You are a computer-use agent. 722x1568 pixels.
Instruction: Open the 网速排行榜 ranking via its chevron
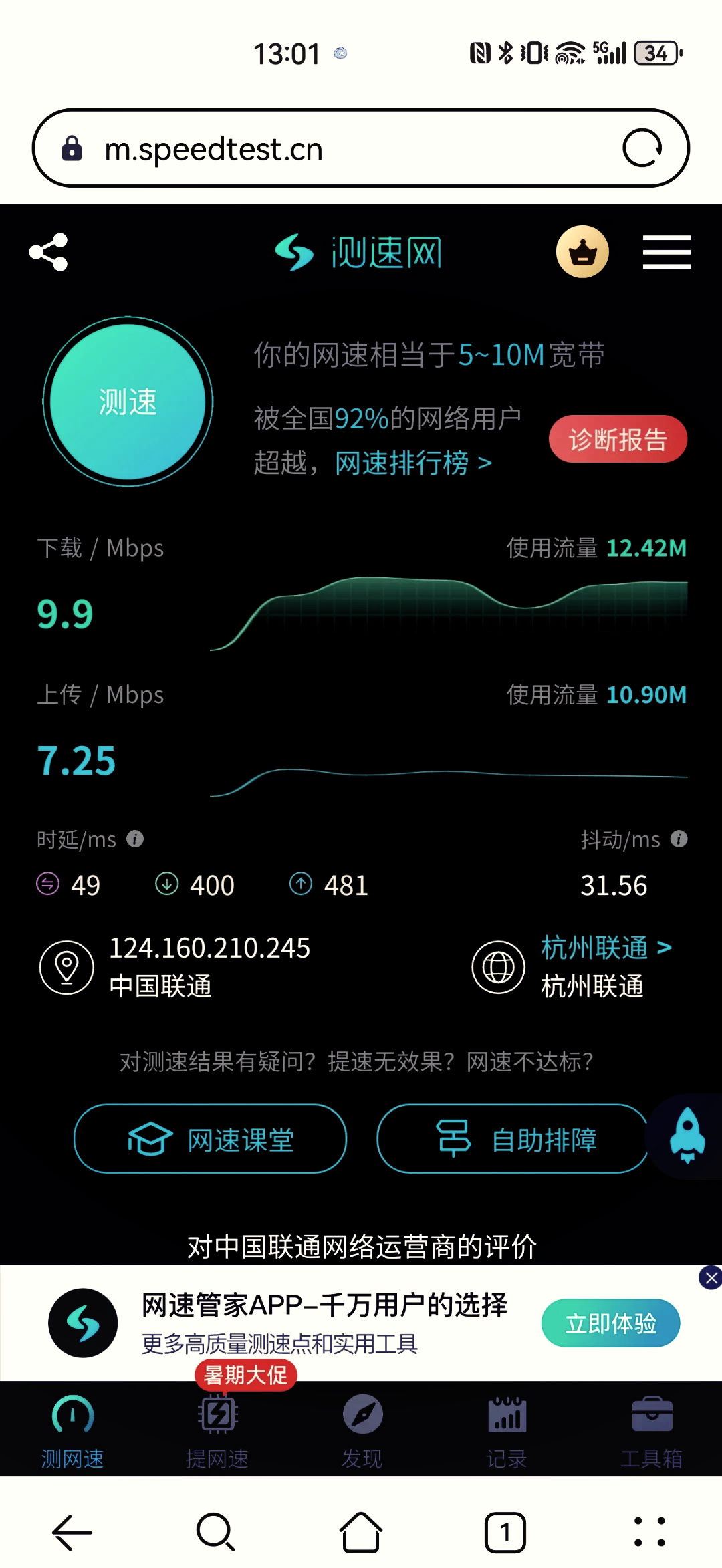[x=483, y=463]
